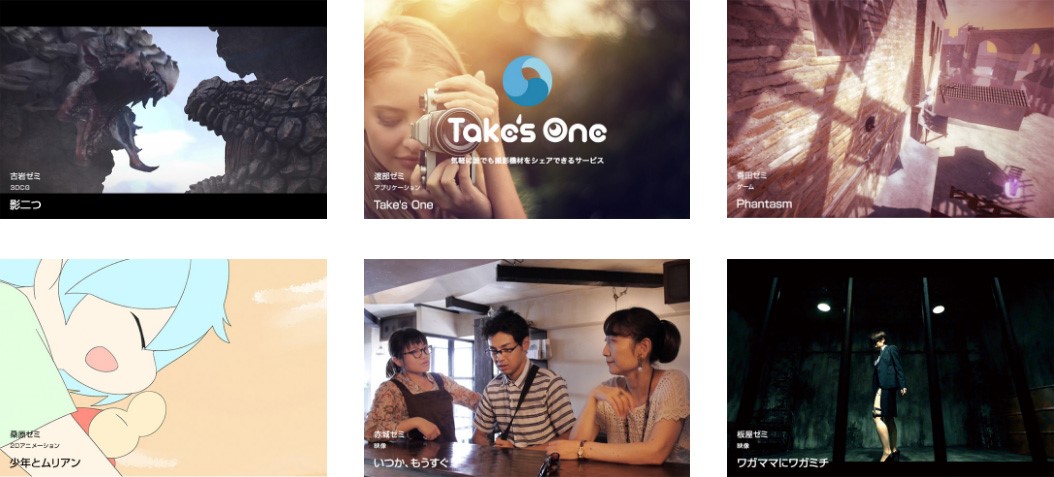Open the 影二つ 3DCG work tile
Image resolution: width=1054 pixels, height=477 pixels.
pos(163,109)
